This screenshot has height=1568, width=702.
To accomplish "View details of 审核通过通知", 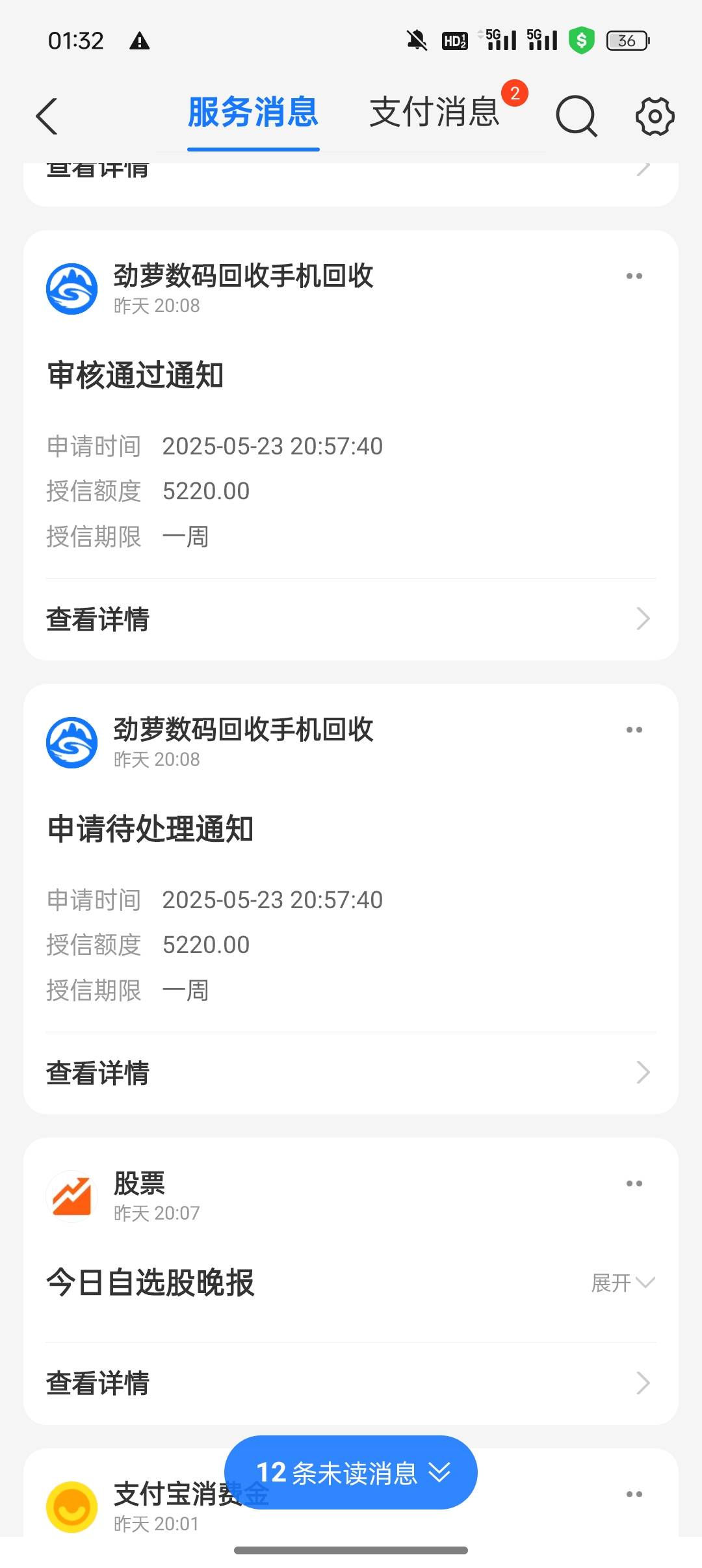I will [x=351, y=619].
